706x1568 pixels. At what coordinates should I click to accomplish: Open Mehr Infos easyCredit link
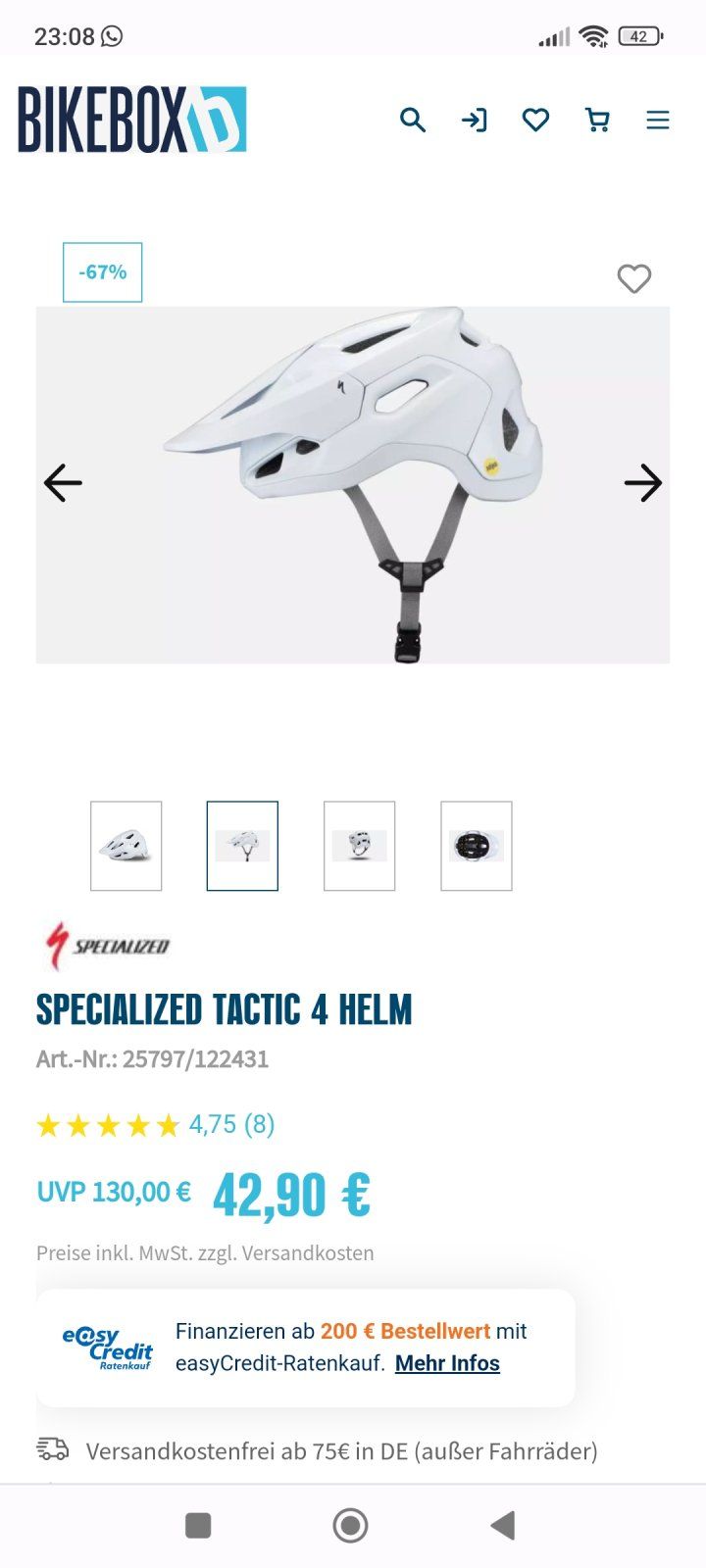[x=447, y=1363]
